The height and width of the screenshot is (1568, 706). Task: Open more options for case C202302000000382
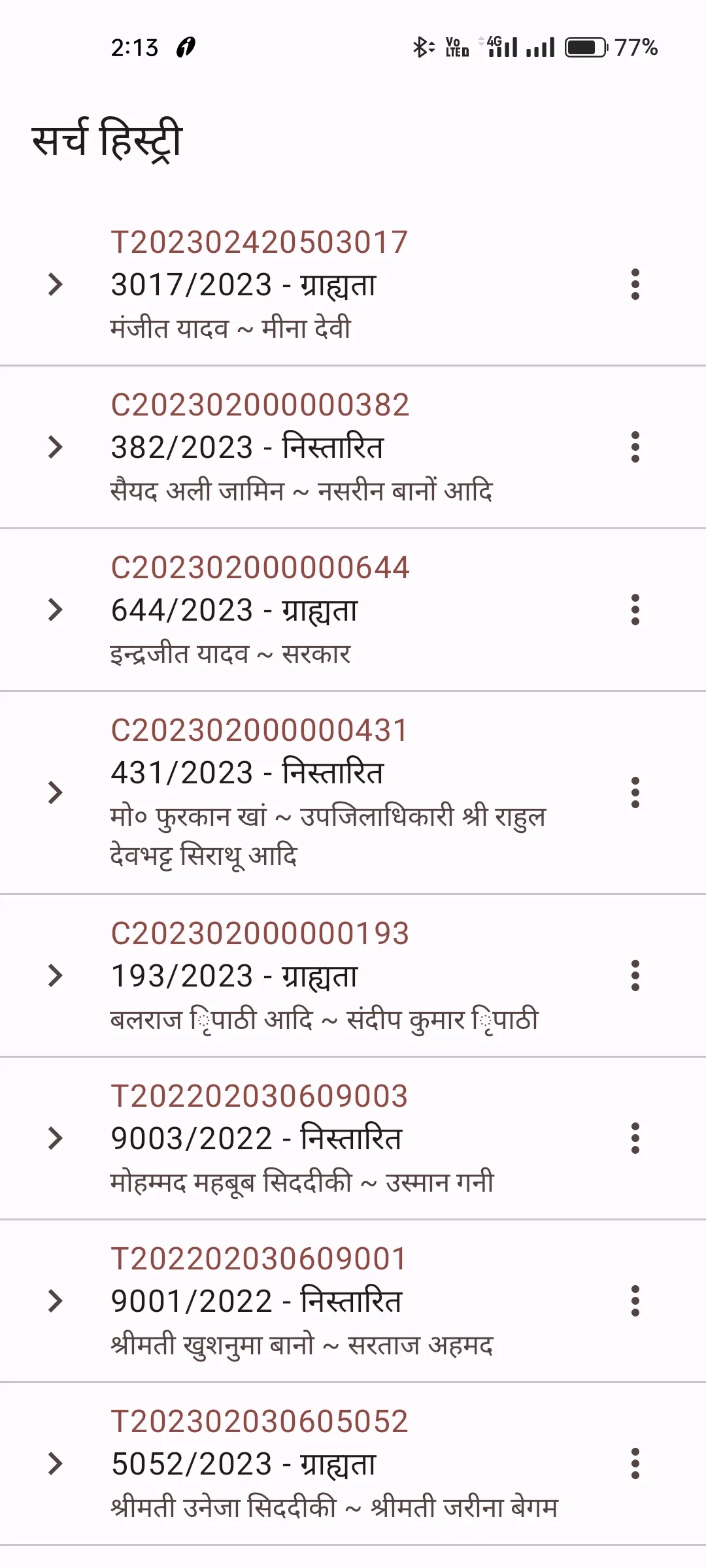point(635,447)
